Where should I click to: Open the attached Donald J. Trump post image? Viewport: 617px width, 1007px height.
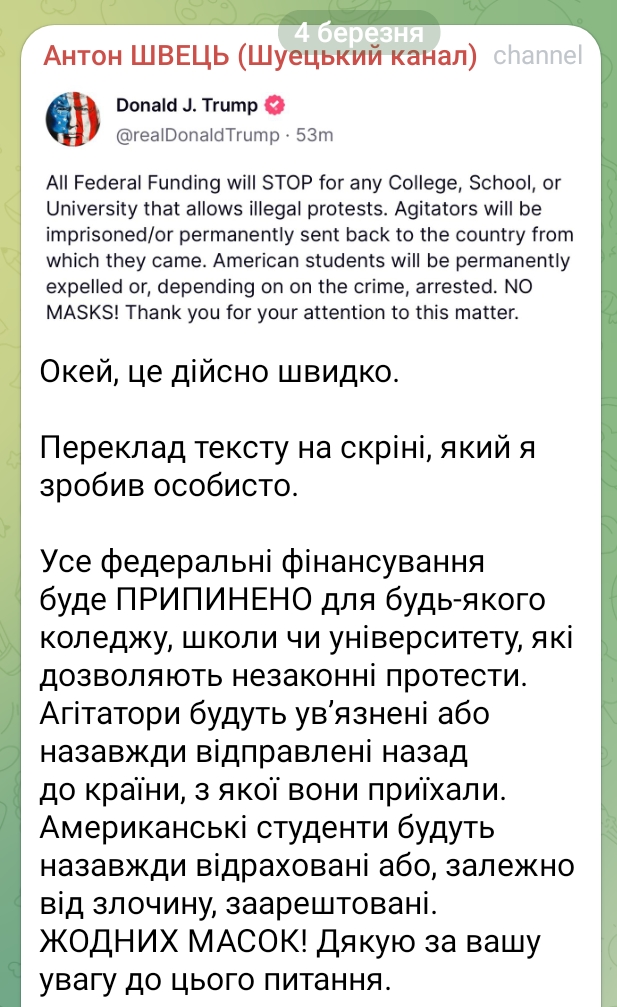click(308, 208)
